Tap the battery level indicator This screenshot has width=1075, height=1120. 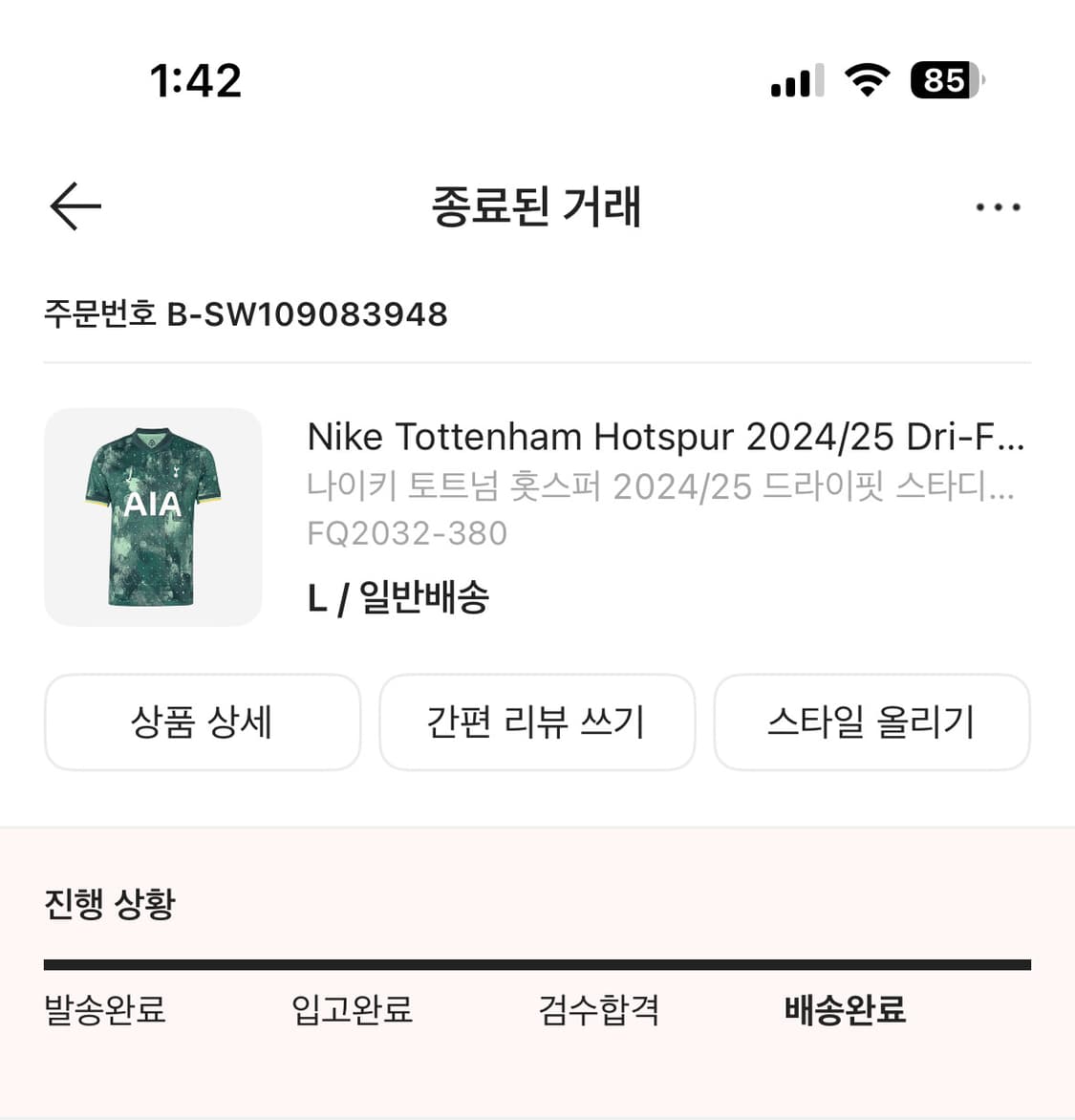(944, 82)
